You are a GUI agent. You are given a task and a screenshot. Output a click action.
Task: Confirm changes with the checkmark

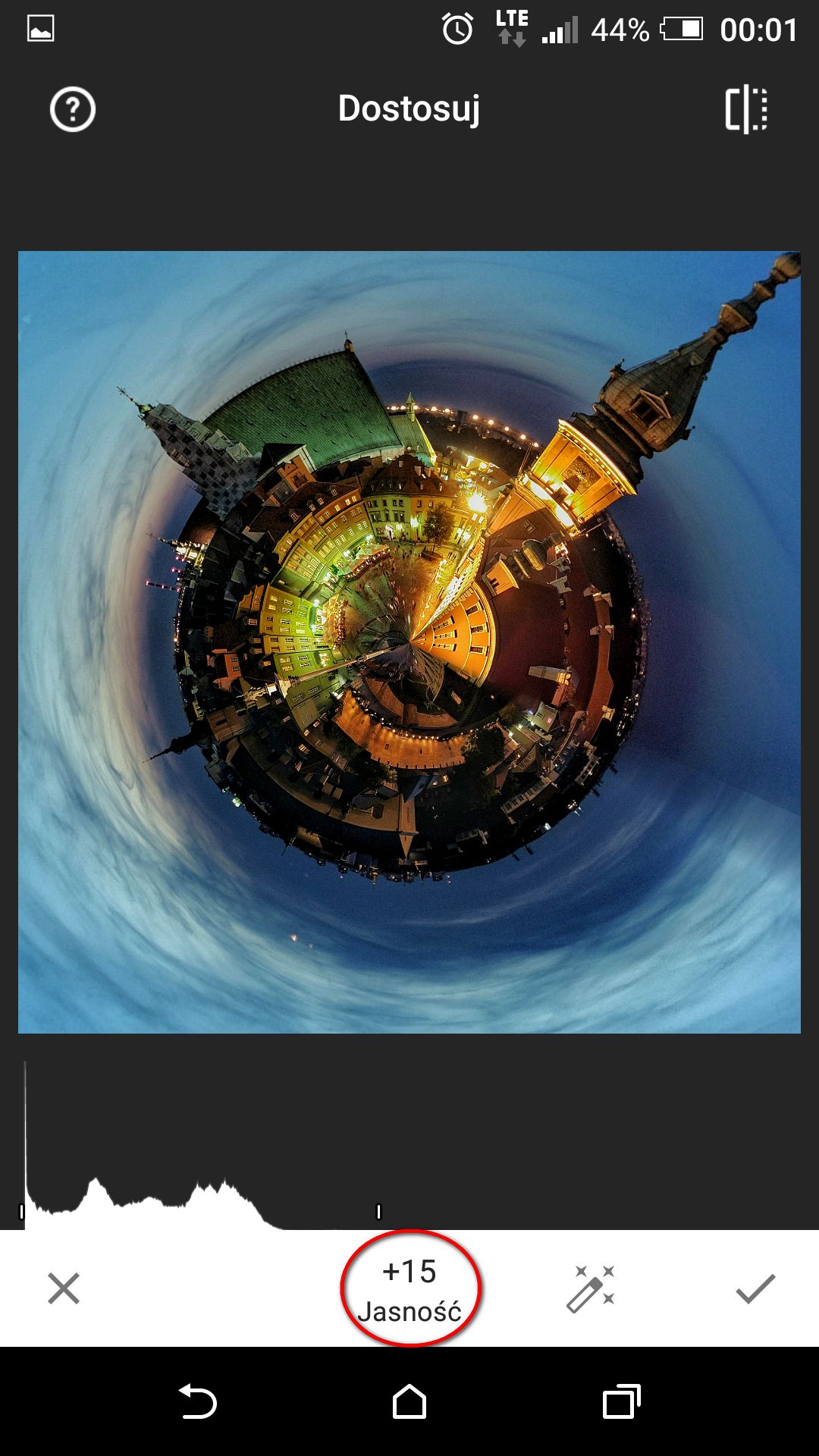click(755, 1288)
